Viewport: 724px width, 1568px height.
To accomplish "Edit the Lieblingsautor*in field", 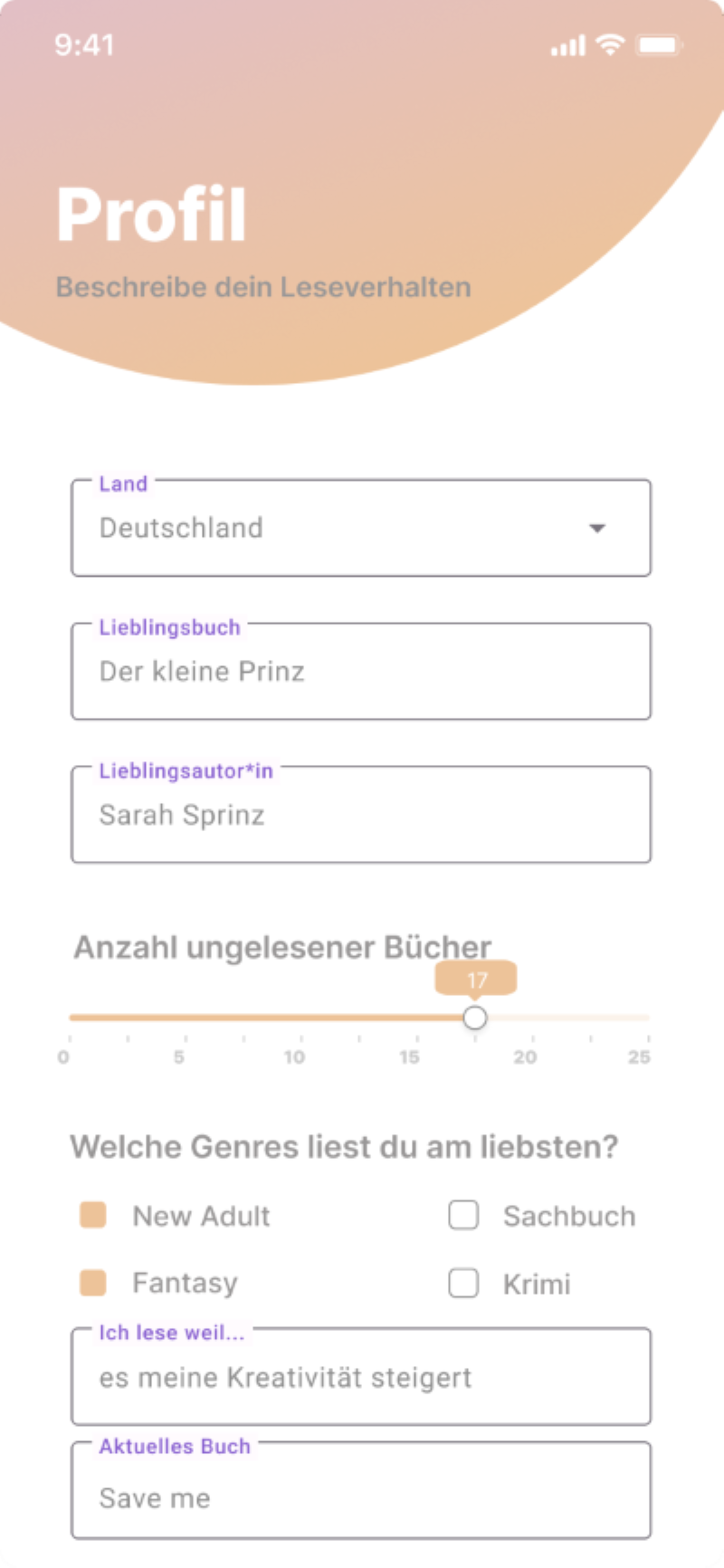I will click(x=360, y=815).
